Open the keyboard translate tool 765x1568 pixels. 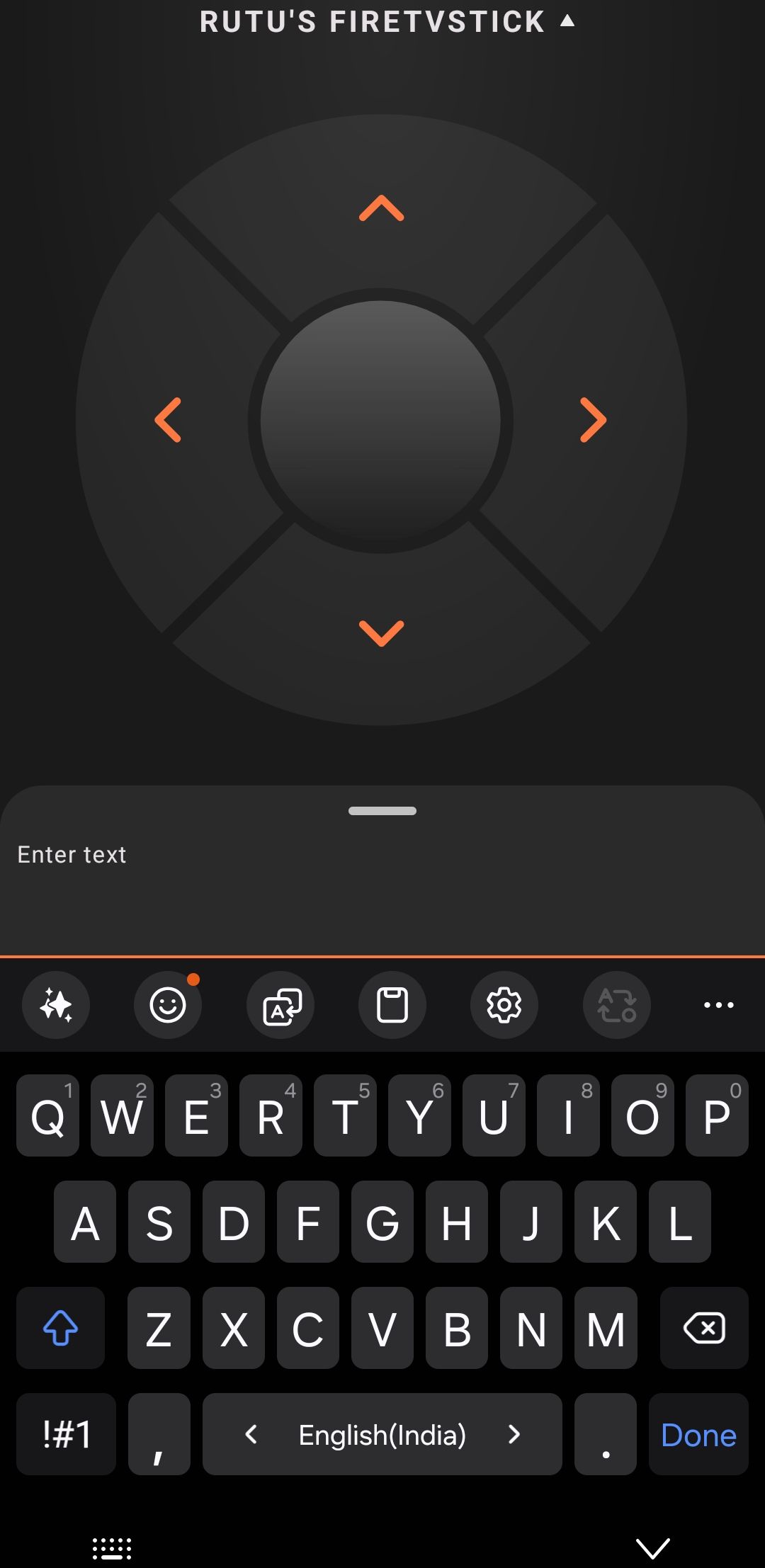tap(280, 1005)
